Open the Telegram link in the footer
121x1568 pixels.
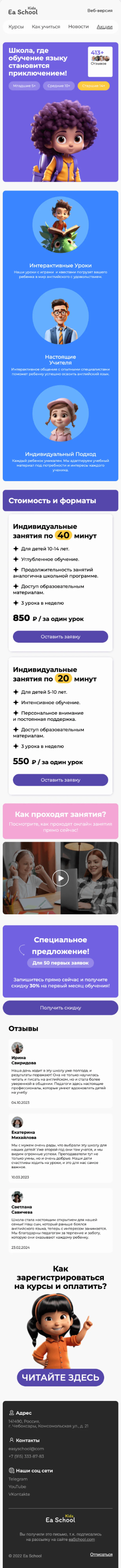[18, 1479]
